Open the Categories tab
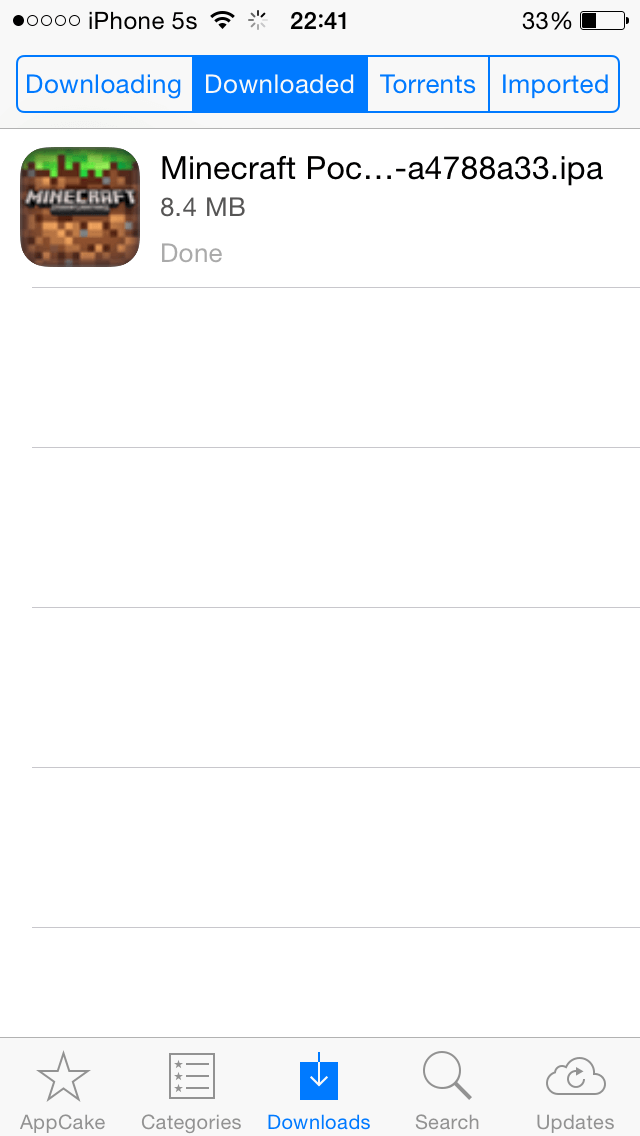Image resolution: width=640 pixels, height=1136 pixels. [x=191, y=1090]
